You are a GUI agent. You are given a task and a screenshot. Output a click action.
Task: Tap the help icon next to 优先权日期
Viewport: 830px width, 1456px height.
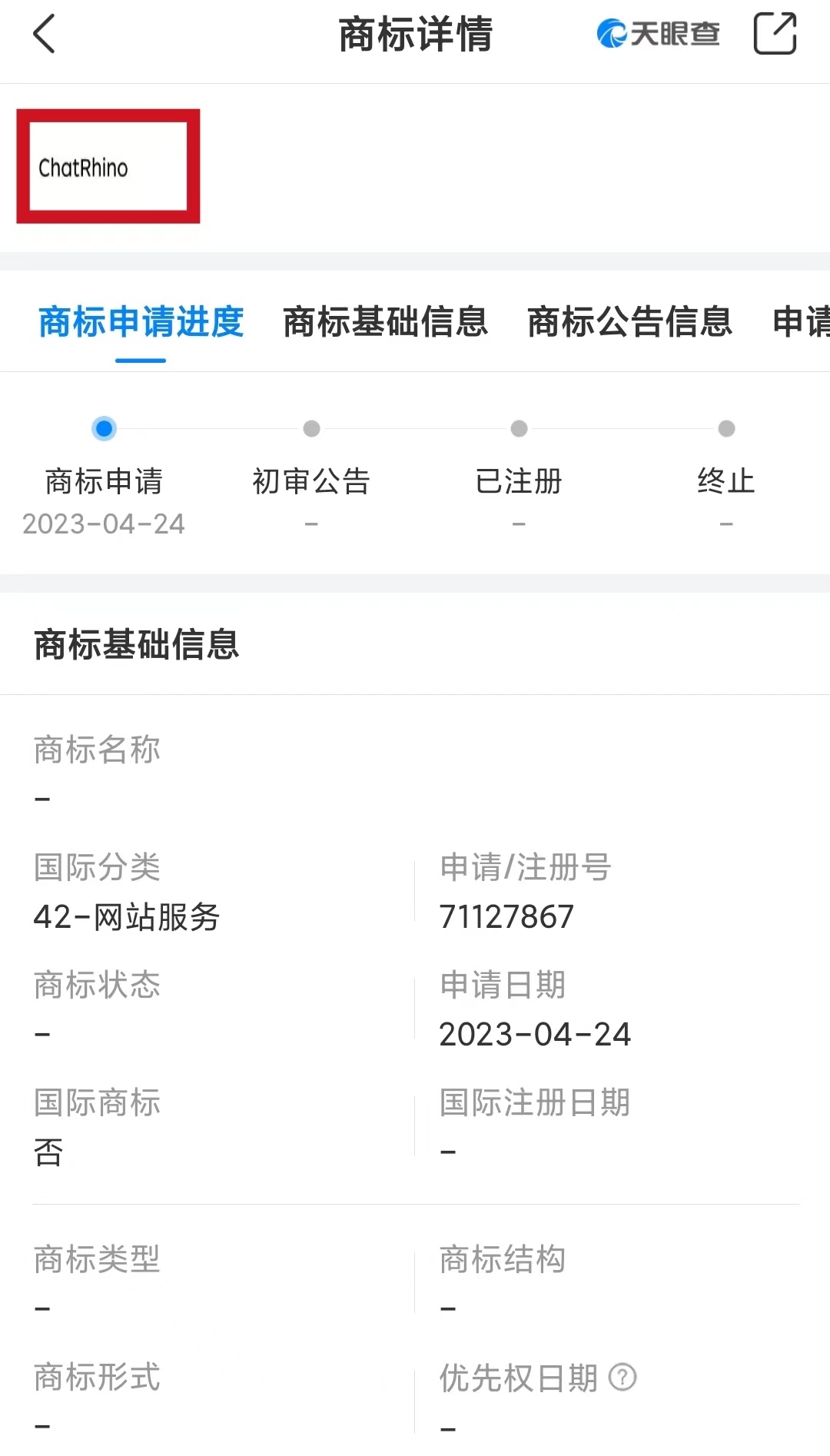click(x=622, y=1377)
